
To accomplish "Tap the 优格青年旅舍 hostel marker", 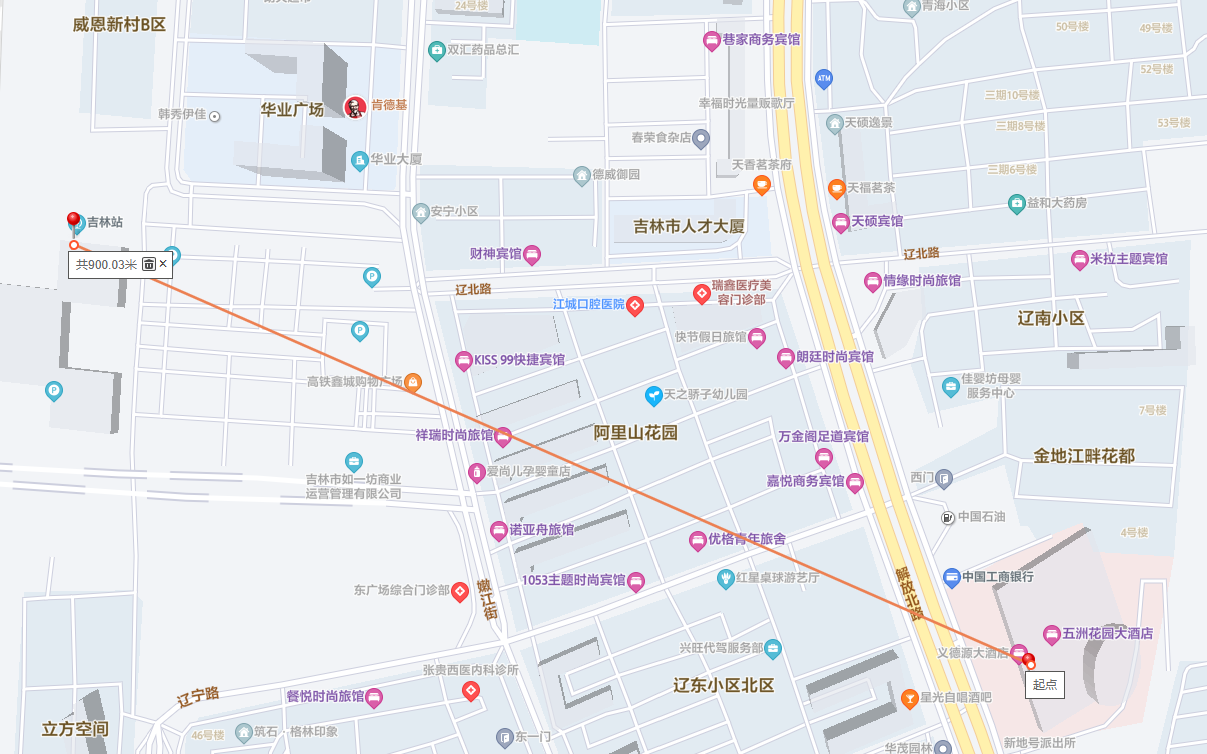I will point(698,541).
